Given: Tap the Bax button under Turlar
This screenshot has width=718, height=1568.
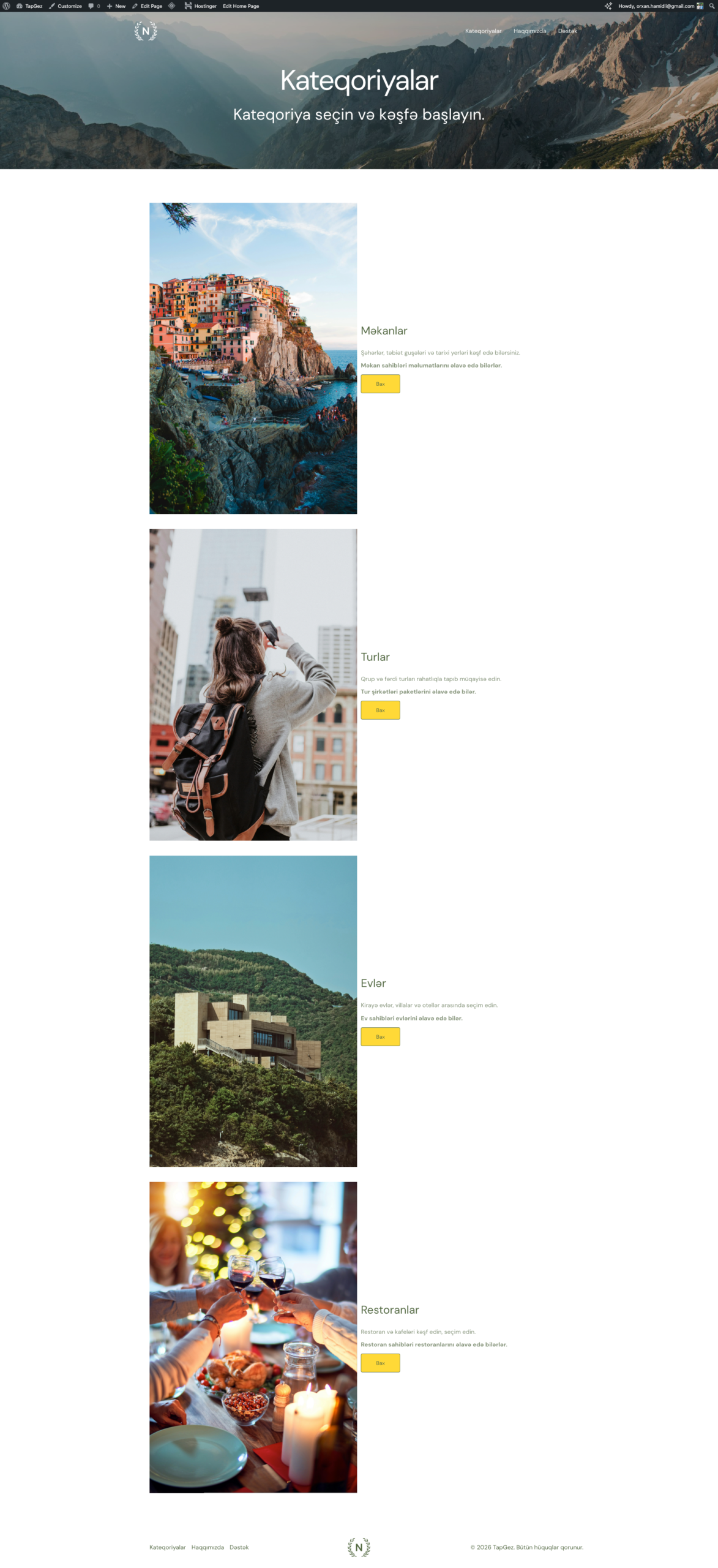Looking at the screenshot, I should [x=380, y=710].
